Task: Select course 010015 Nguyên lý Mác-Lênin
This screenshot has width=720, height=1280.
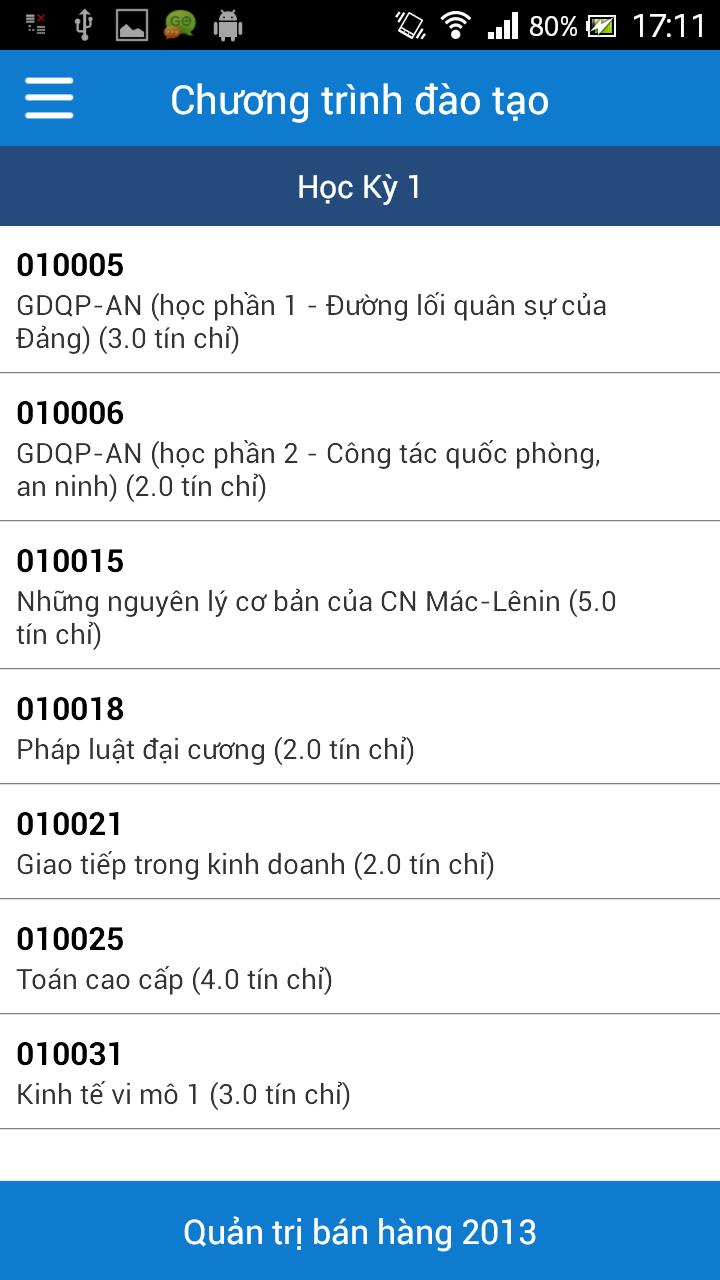Action: [360, 595]
